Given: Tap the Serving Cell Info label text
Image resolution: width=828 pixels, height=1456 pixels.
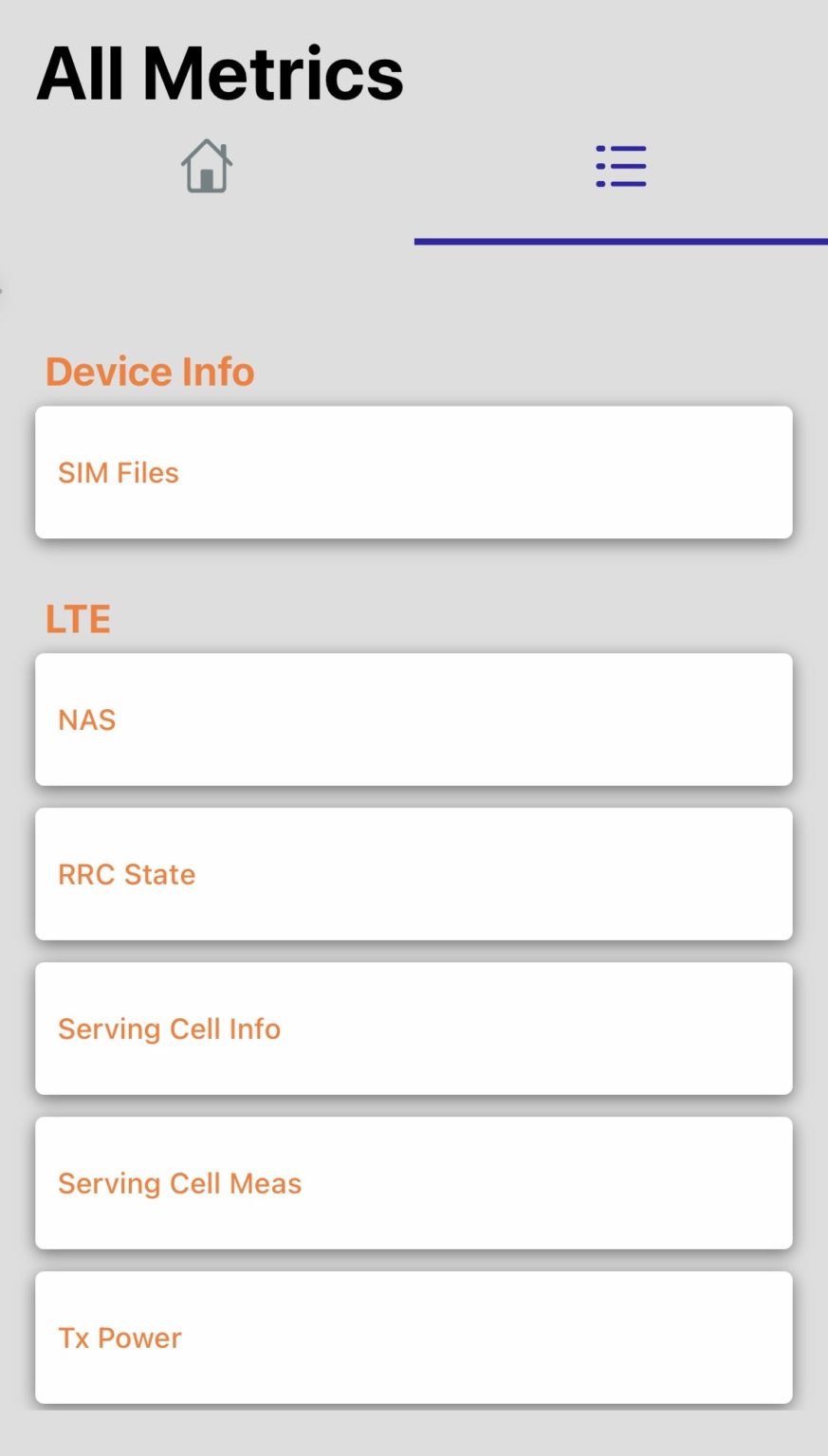Looking at the screenshot, I should (169, 1028).
